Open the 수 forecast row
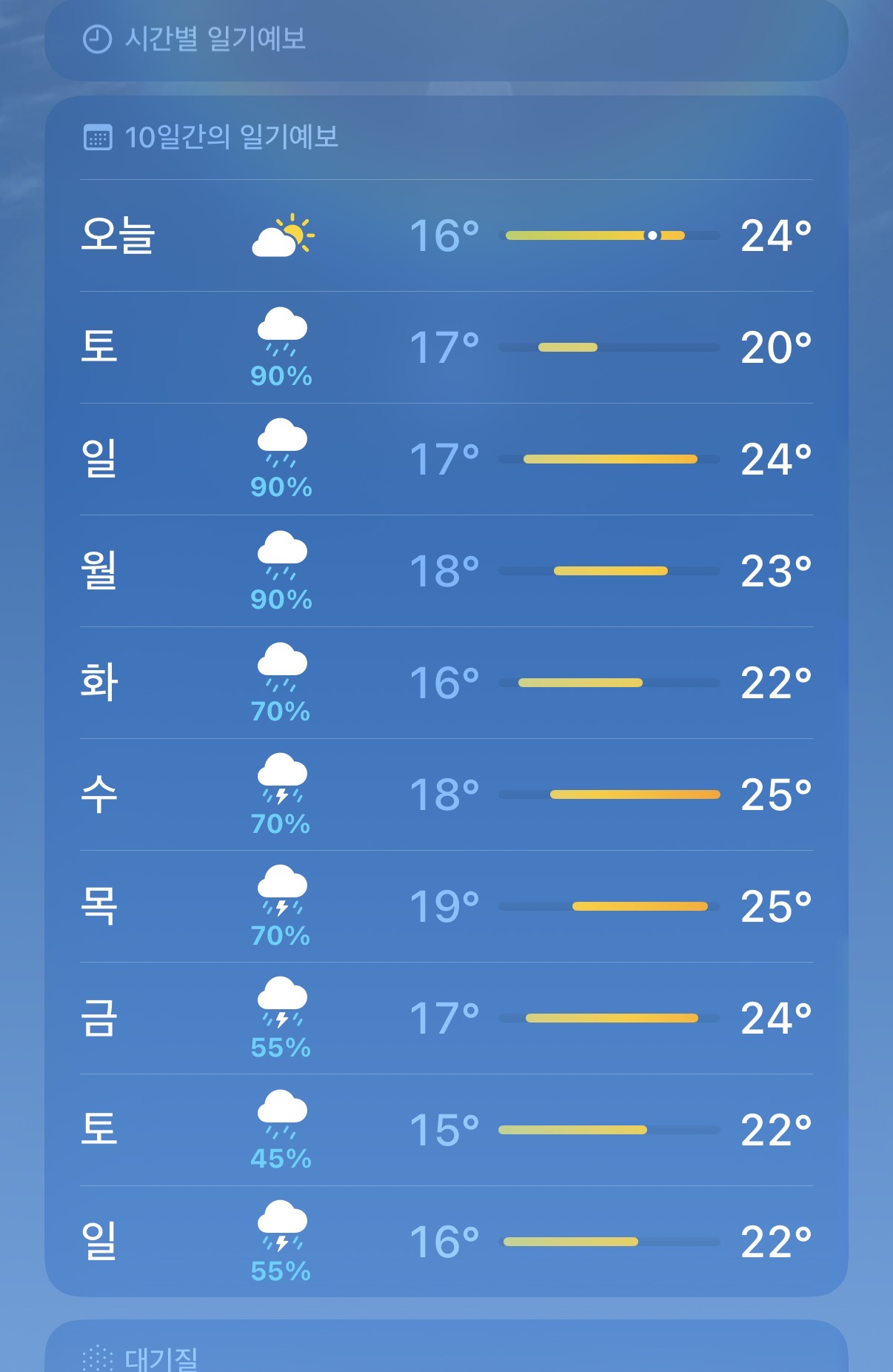 (446, 794)
